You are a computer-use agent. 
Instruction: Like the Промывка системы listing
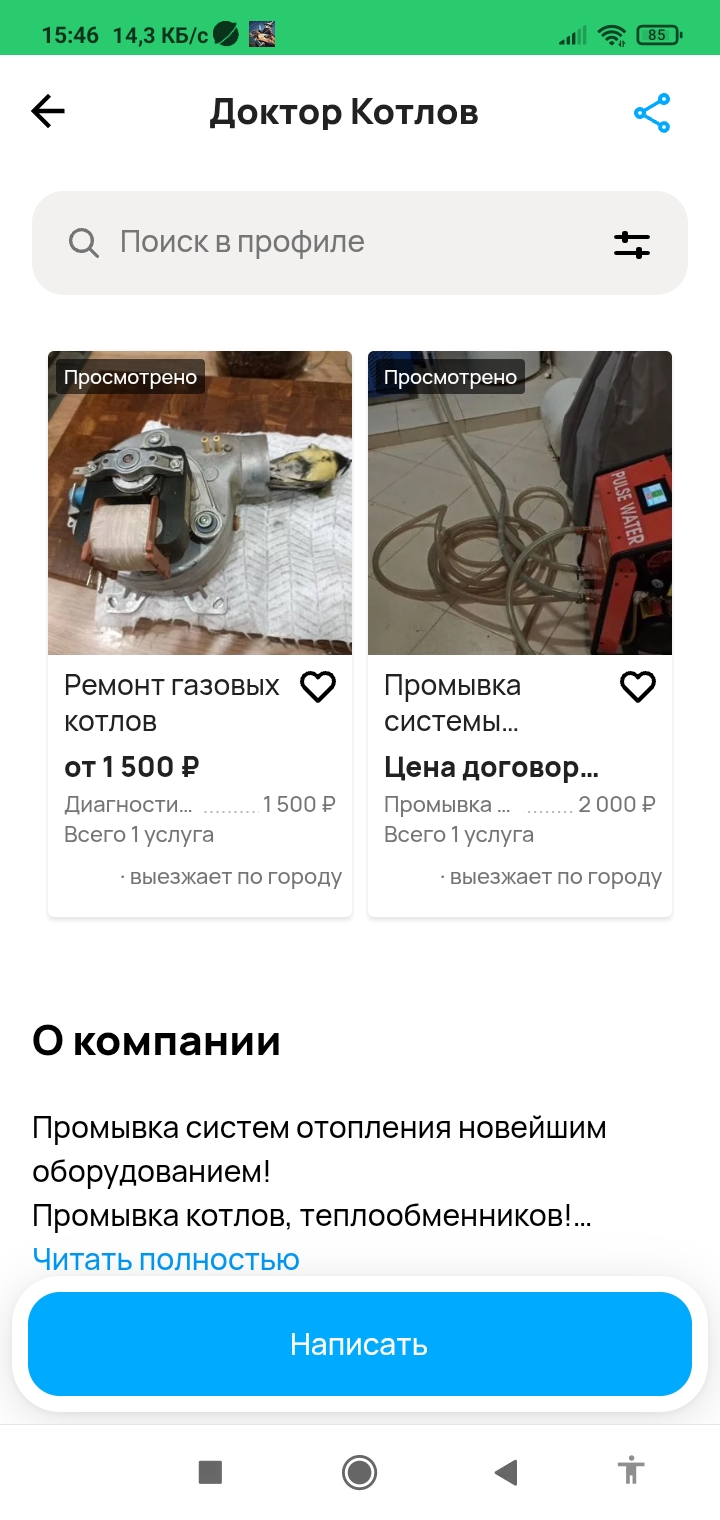(x=638, y=687)
